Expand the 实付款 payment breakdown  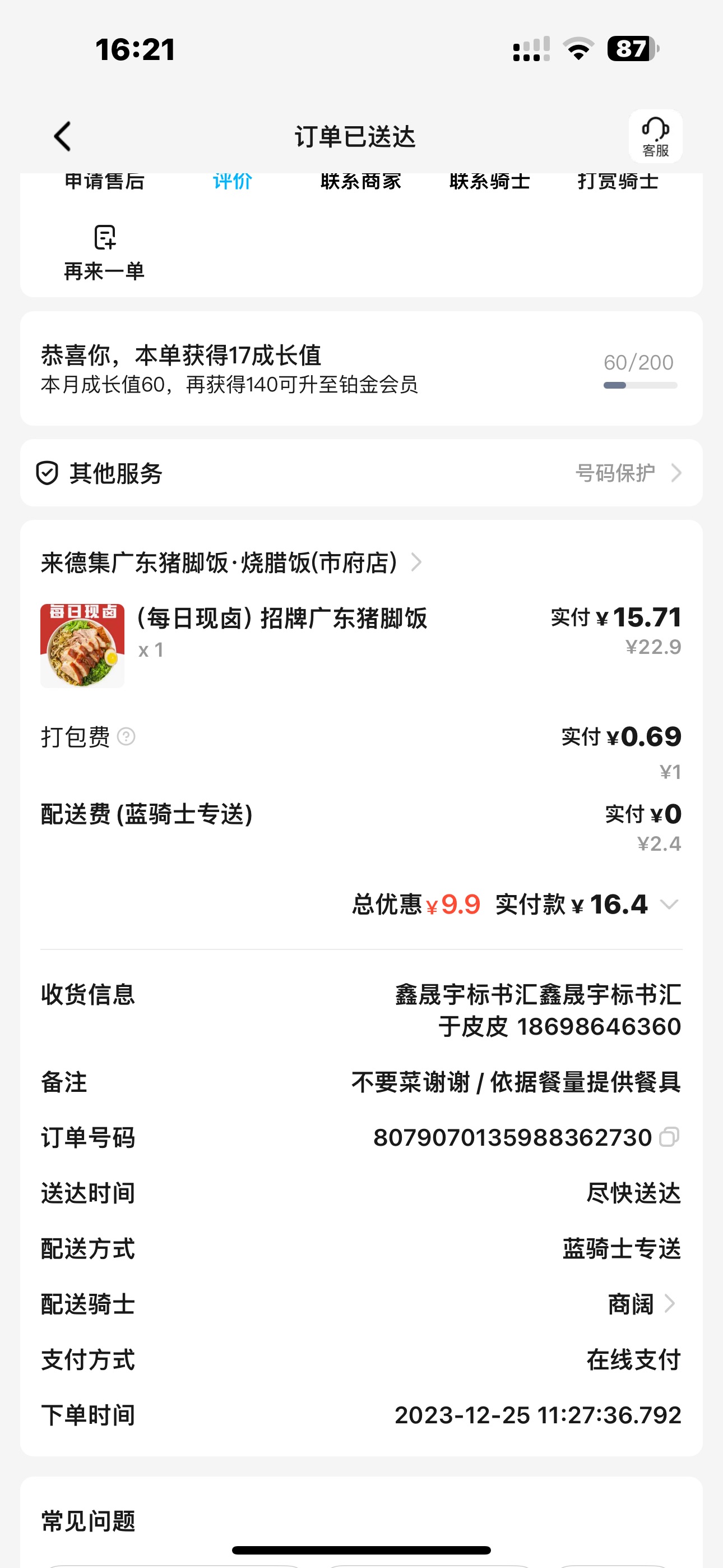pyautogui.click(x=669, y=905)
